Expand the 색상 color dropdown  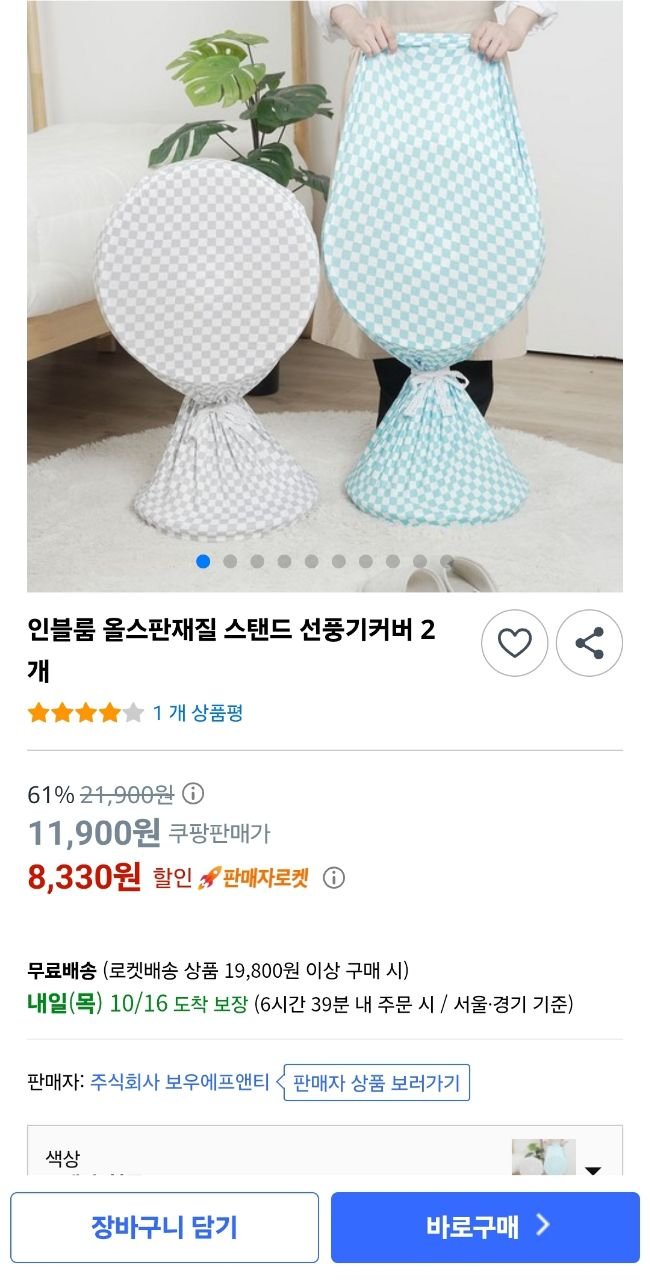click(592, 1171)
